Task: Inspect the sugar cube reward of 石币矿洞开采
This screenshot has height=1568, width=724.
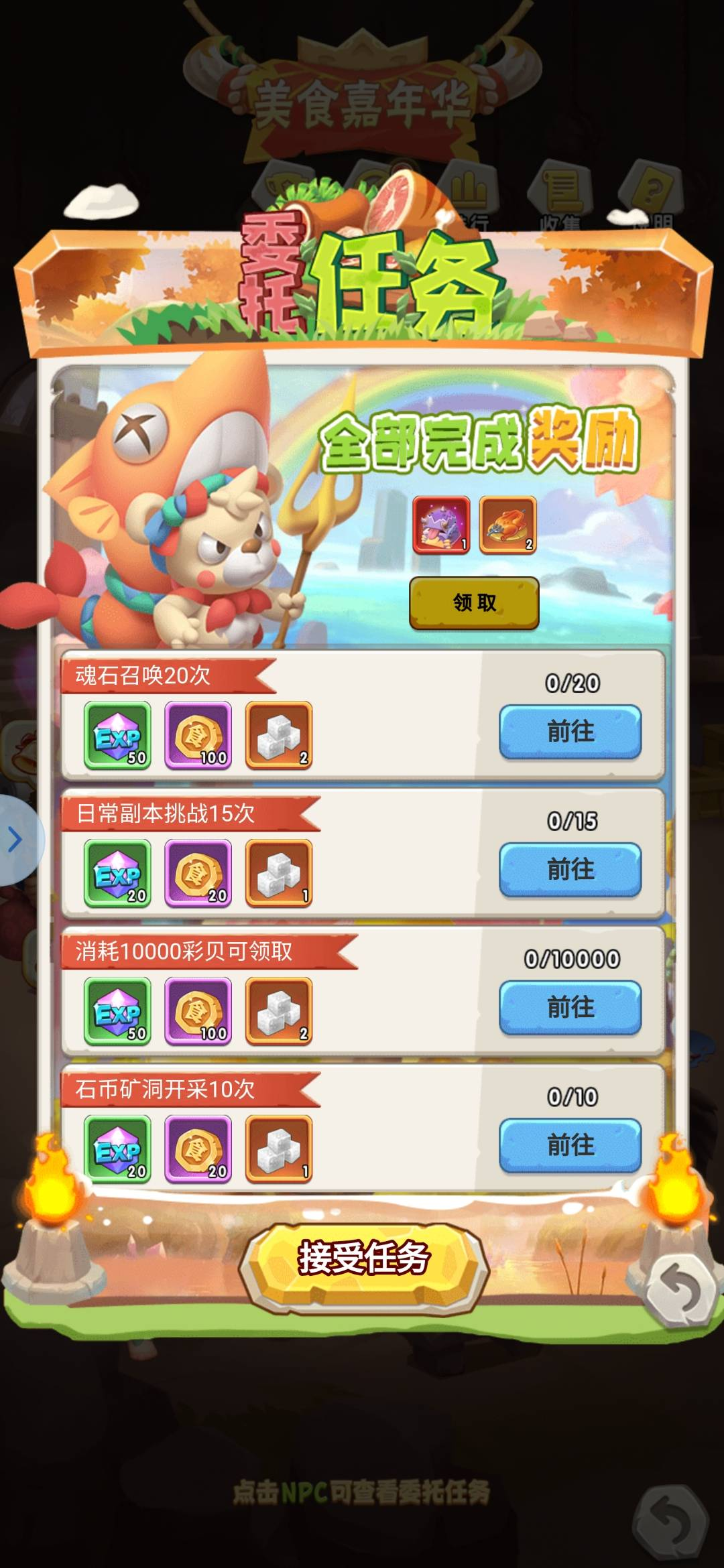Action: [x=278, y=1149]
